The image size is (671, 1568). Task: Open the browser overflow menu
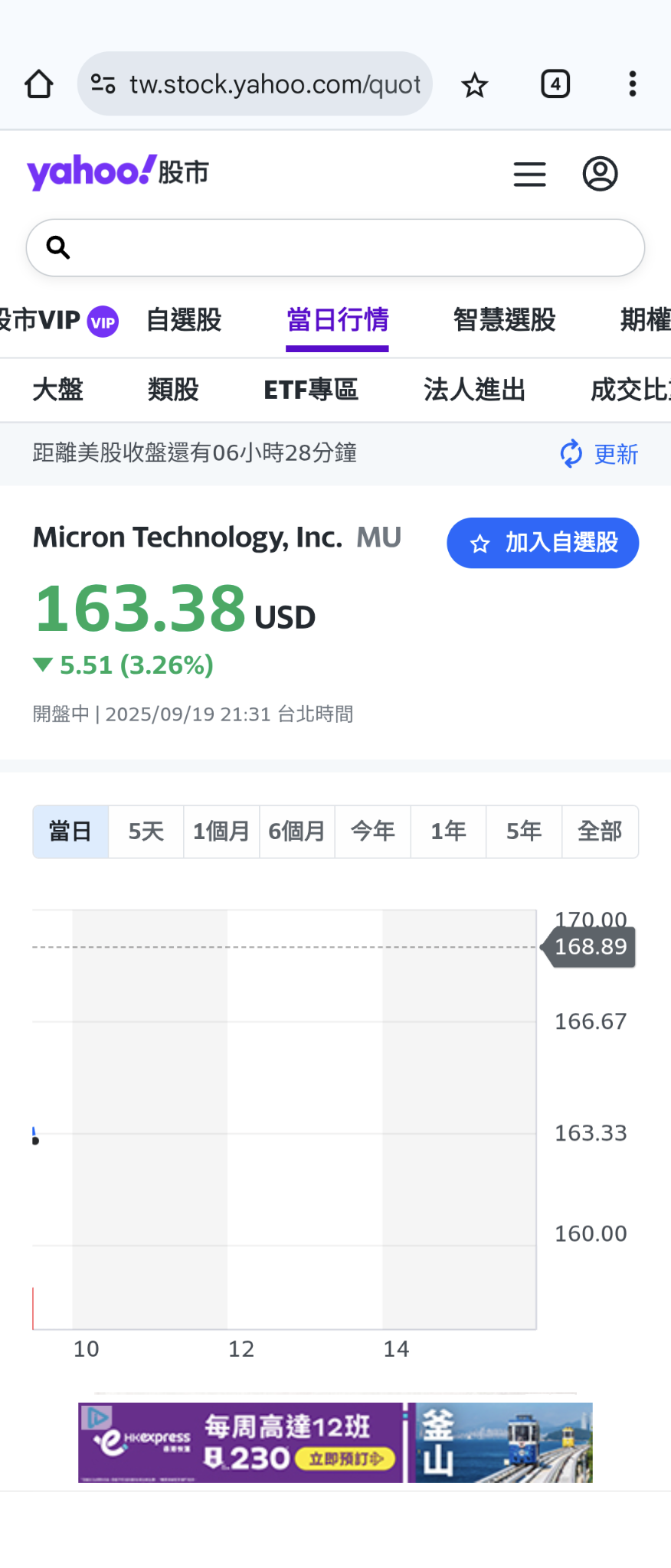[633, 84]
